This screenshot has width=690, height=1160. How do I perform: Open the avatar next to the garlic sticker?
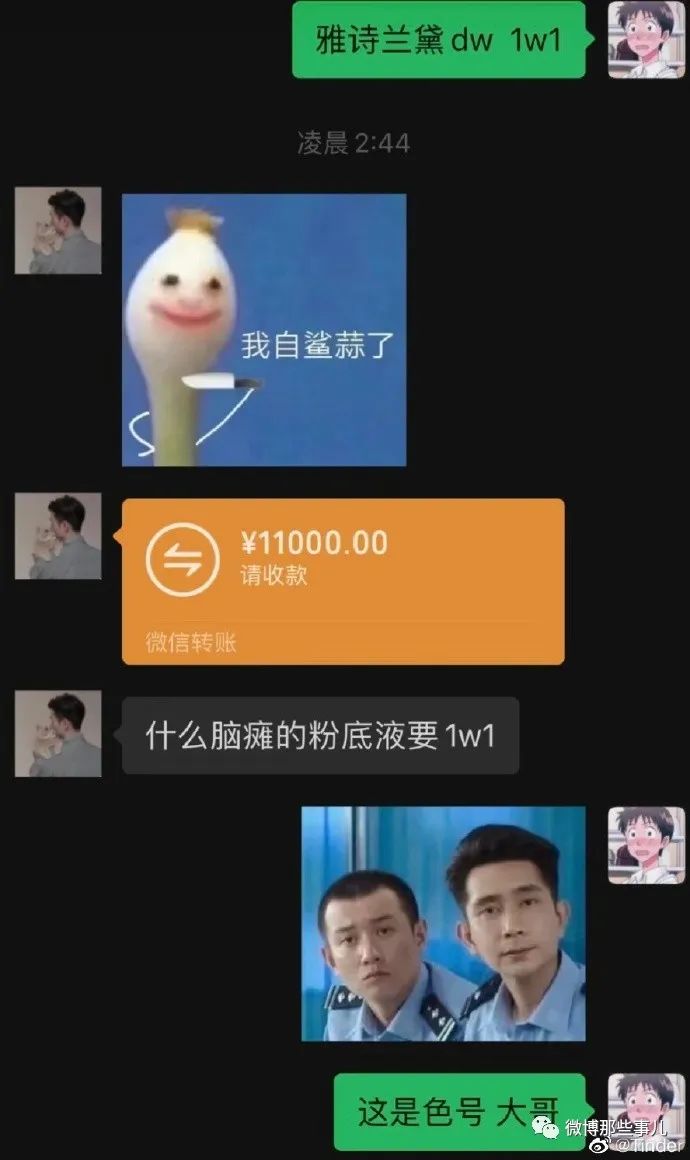pyautogui.click(x=58, y=231)
